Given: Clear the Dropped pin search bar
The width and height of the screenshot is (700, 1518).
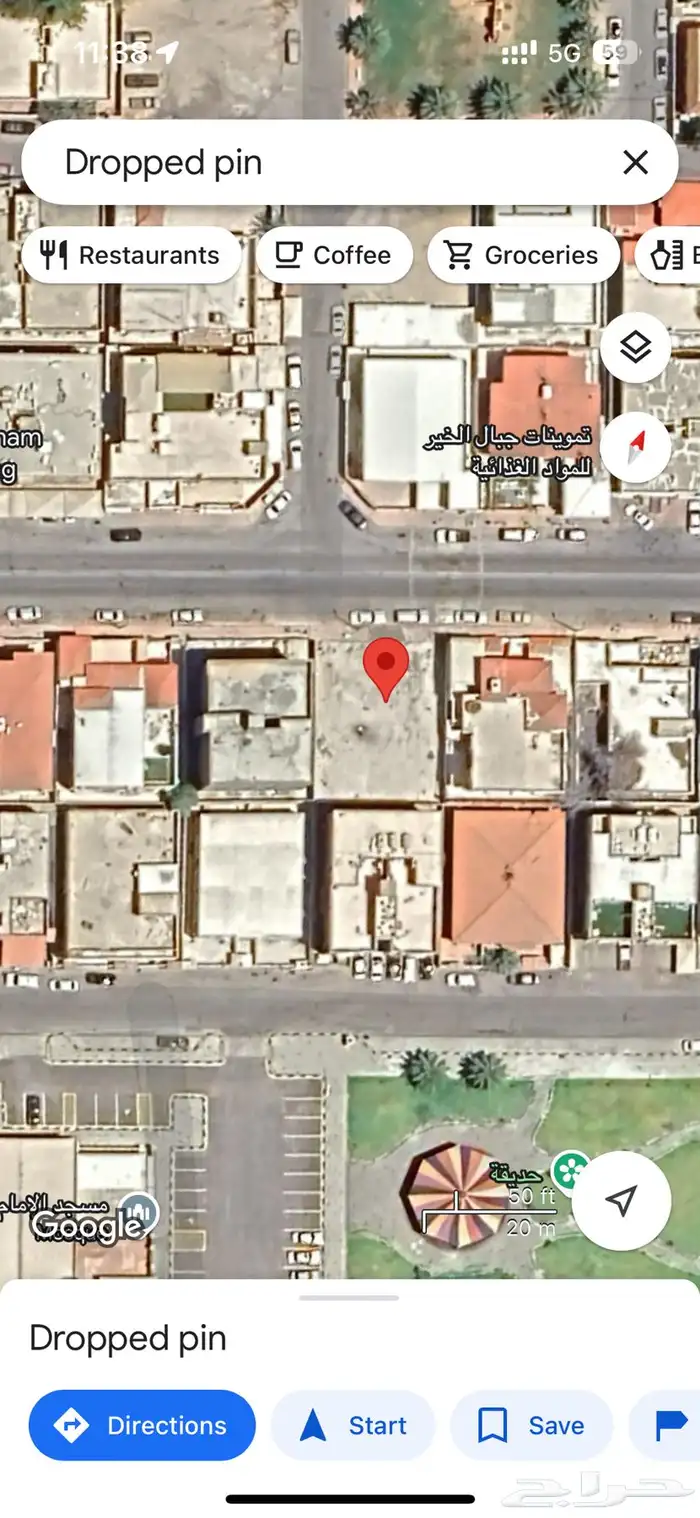Looking at the screenshot, I should [635, 162].
